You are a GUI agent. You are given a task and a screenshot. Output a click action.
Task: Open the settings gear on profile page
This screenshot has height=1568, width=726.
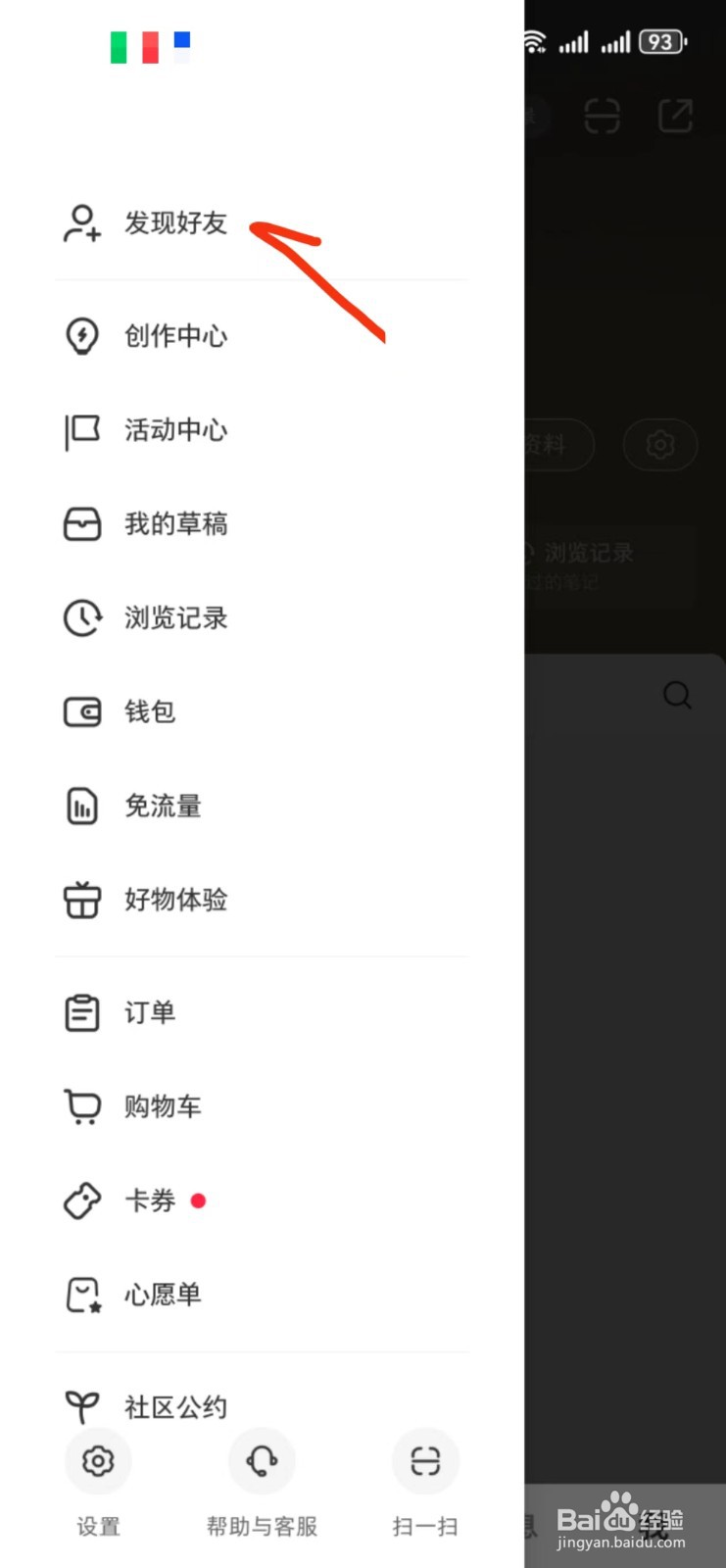click(x=660, y=444)
